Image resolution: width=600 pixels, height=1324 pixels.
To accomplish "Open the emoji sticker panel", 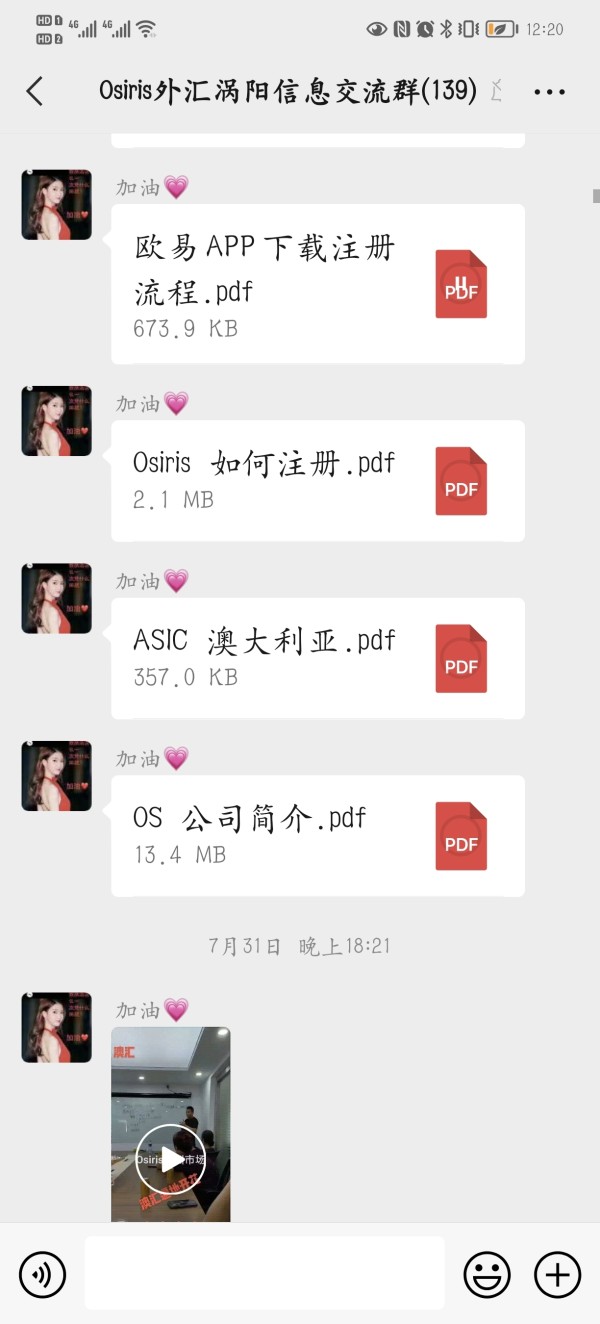I will pyautogui.click(x=487, y=1274).
